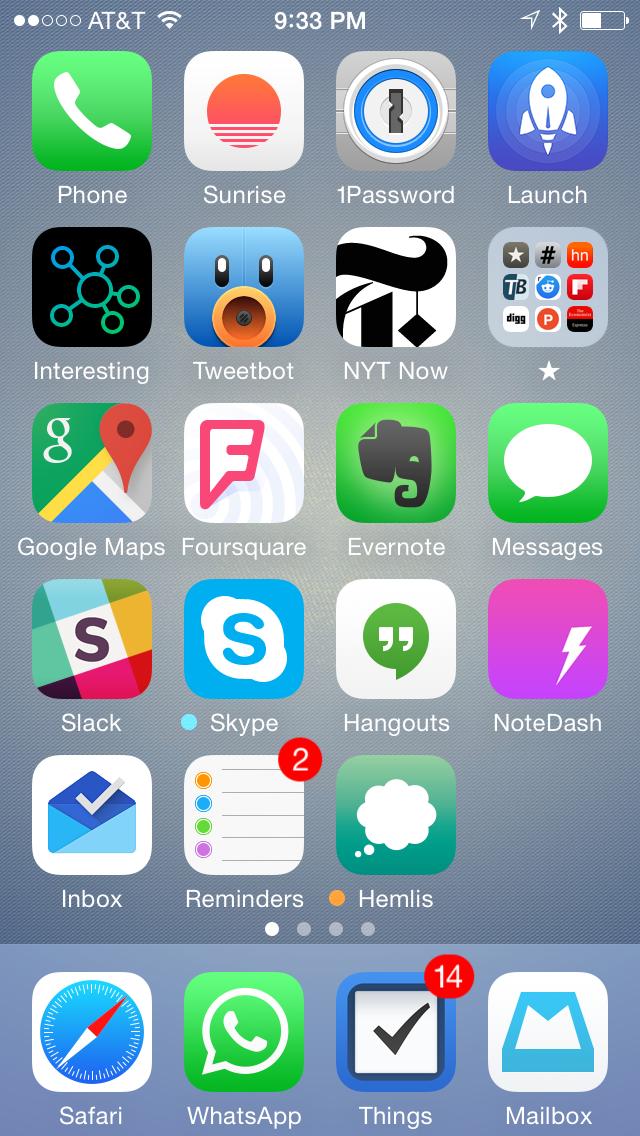The width and height of the screenshot is (640, 1136).
Task: Open Safari in the dock
Action: click(92, 1032)
